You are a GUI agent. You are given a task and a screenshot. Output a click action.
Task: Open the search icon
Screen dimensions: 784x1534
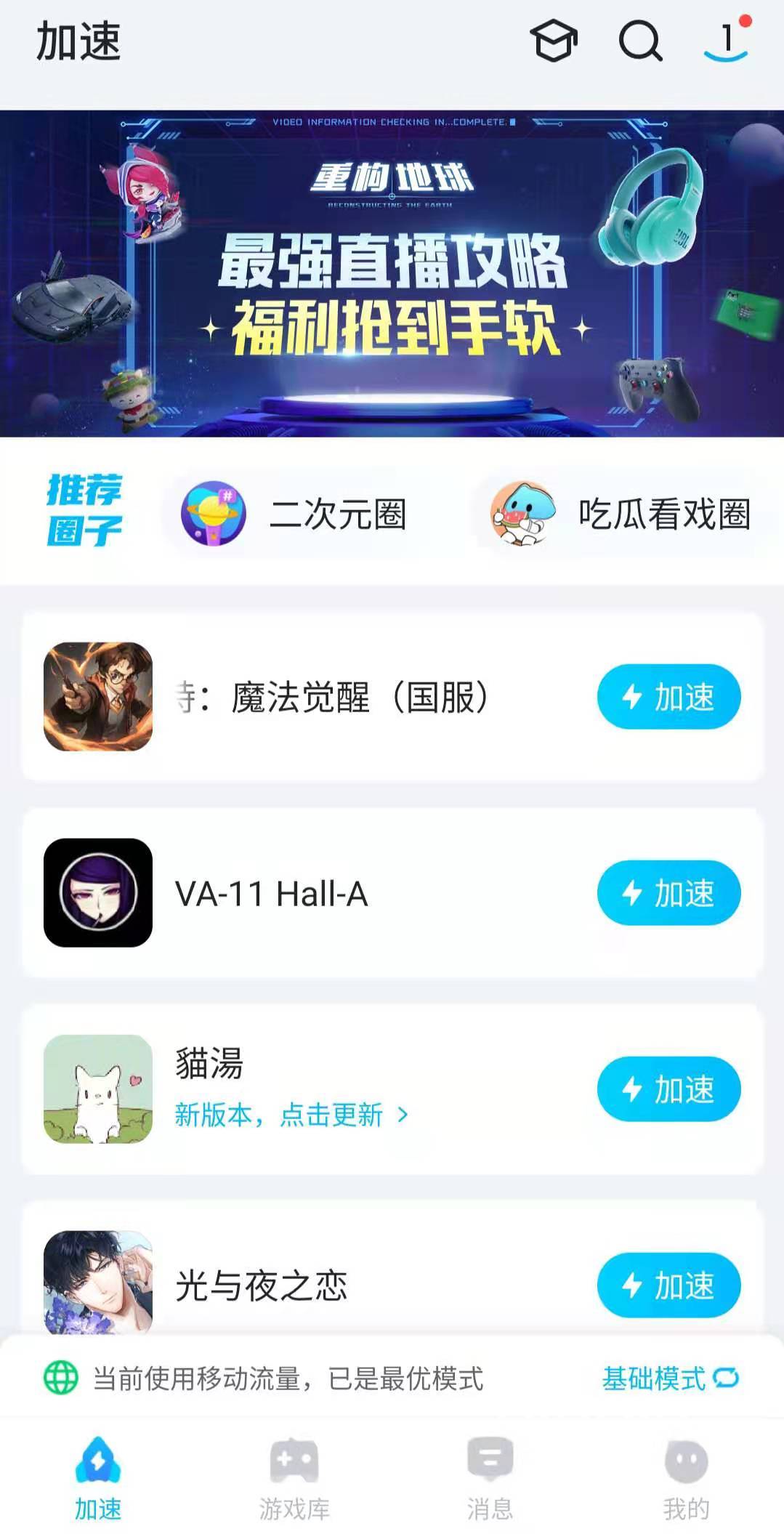[x=639, y=41]
